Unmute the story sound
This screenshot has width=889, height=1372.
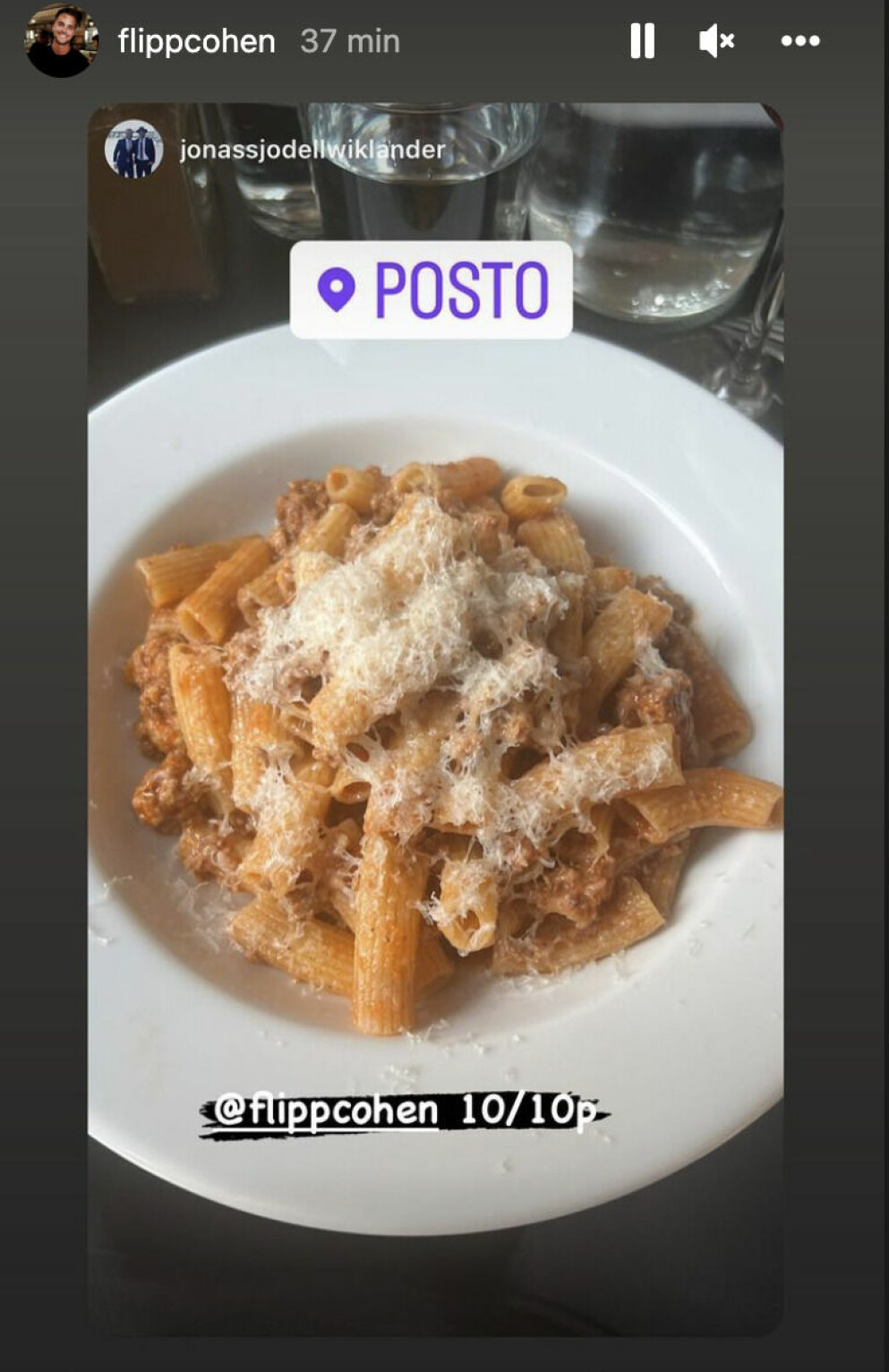point(716,41)
